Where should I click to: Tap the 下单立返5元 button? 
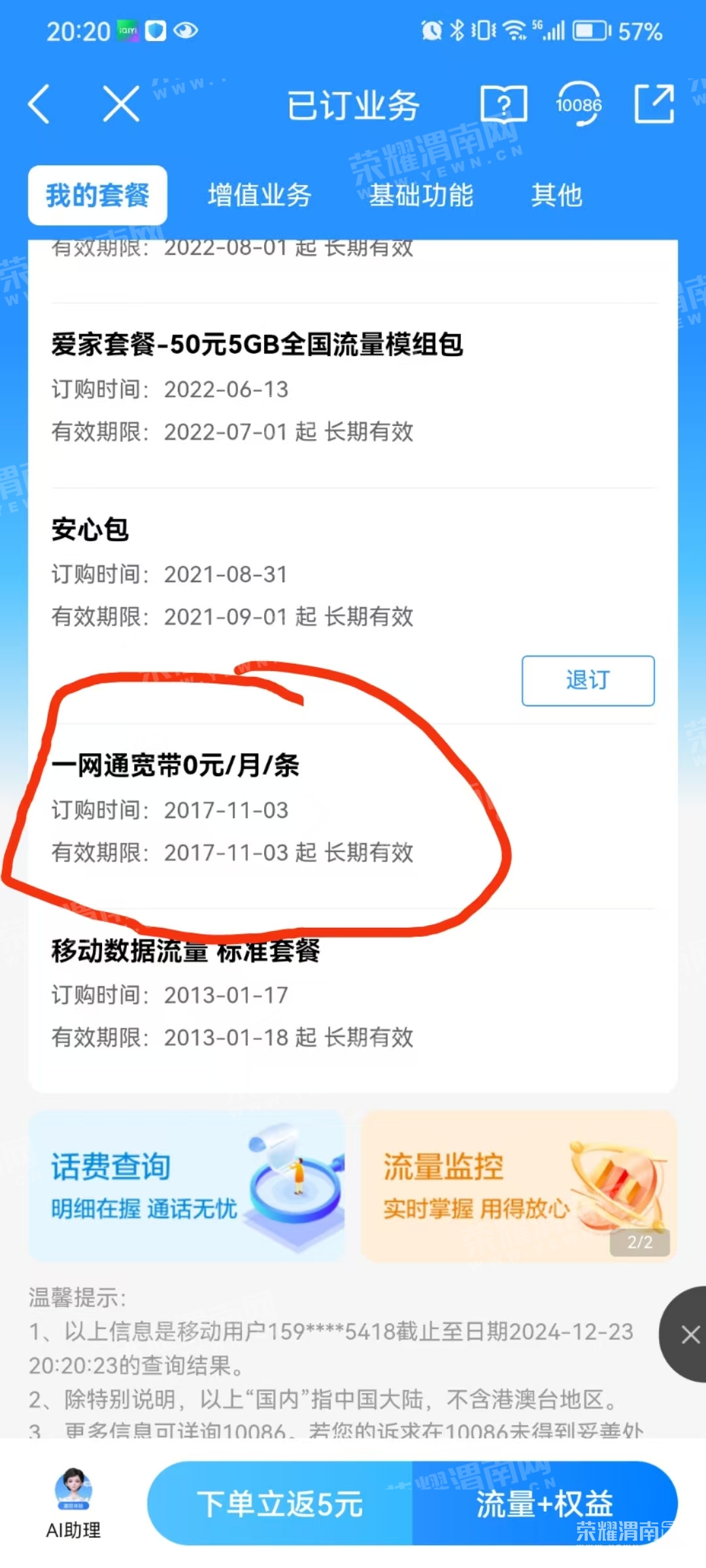click(x=280, y=1503)
